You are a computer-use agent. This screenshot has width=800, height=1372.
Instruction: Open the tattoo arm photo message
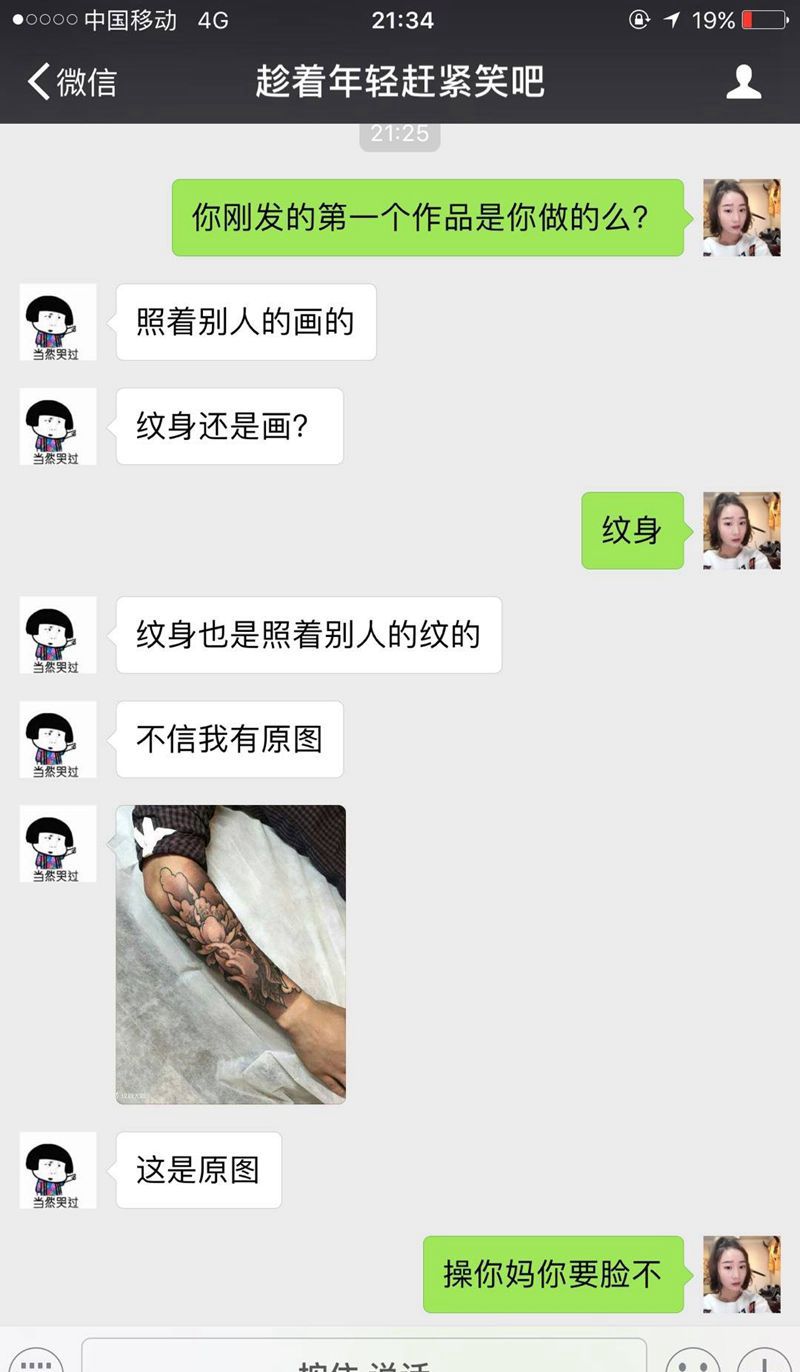tap(230, 954)
